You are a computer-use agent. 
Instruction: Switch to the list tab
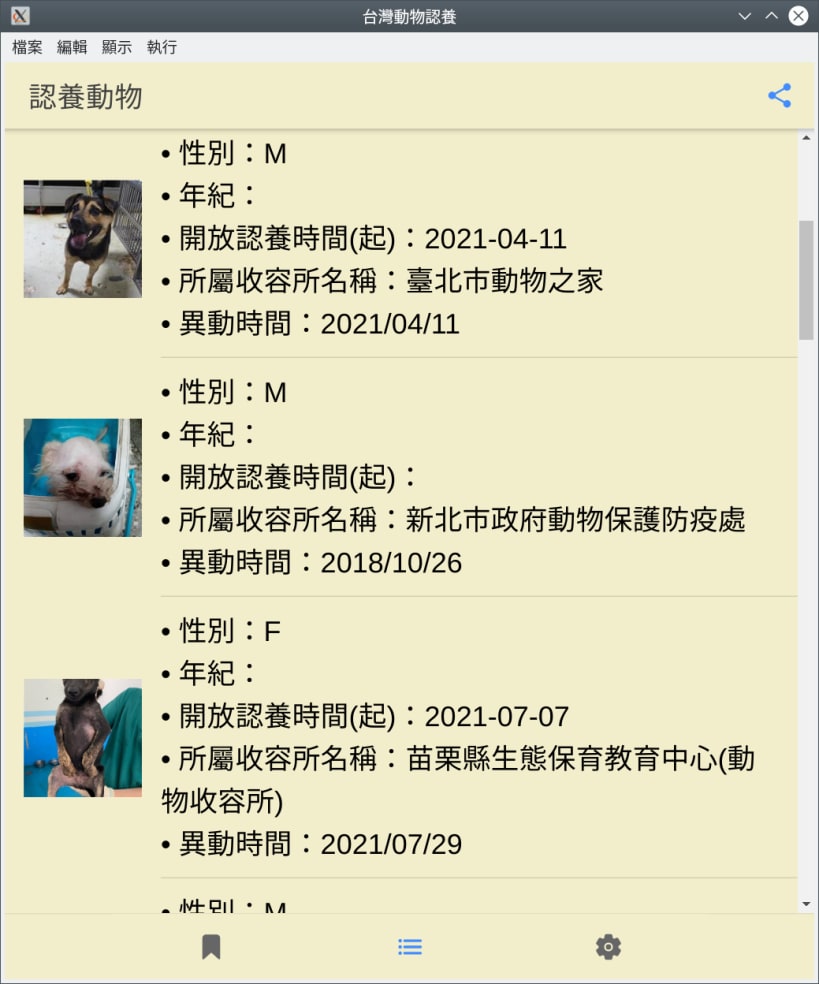coord(409,946)
